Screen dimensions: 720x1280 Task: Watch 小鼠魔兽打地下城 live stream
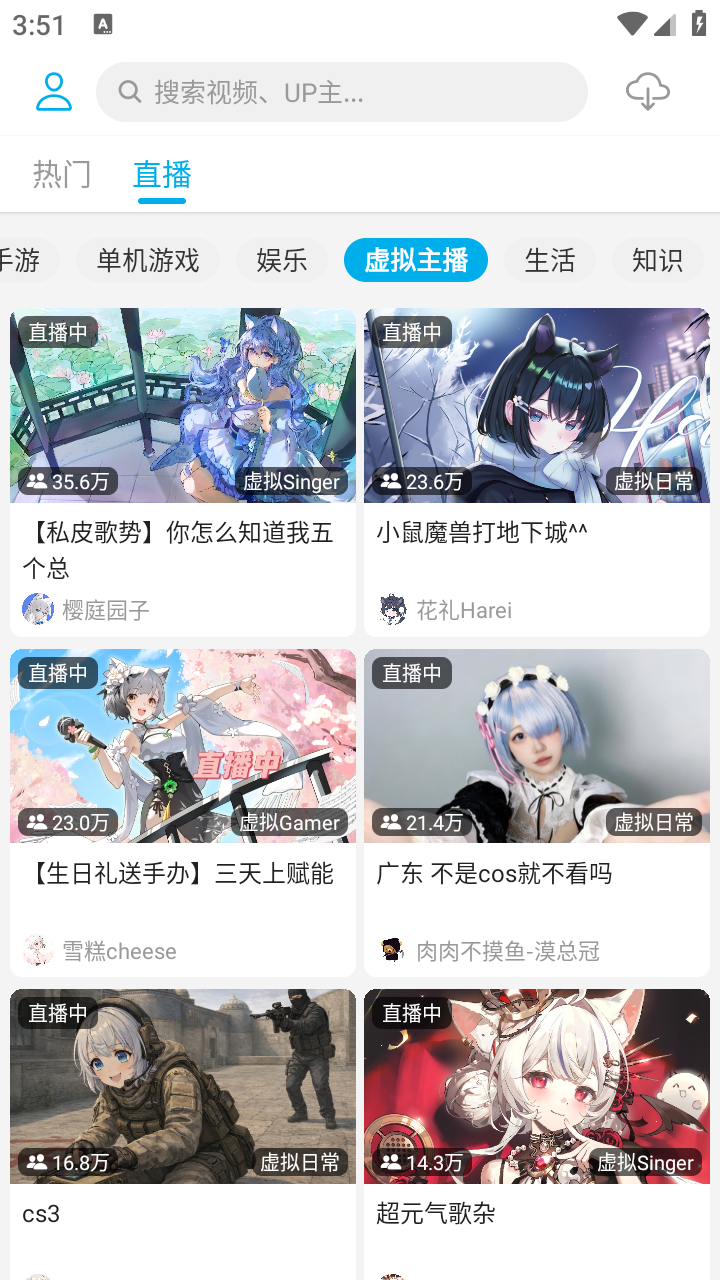(x=537, y=406)
